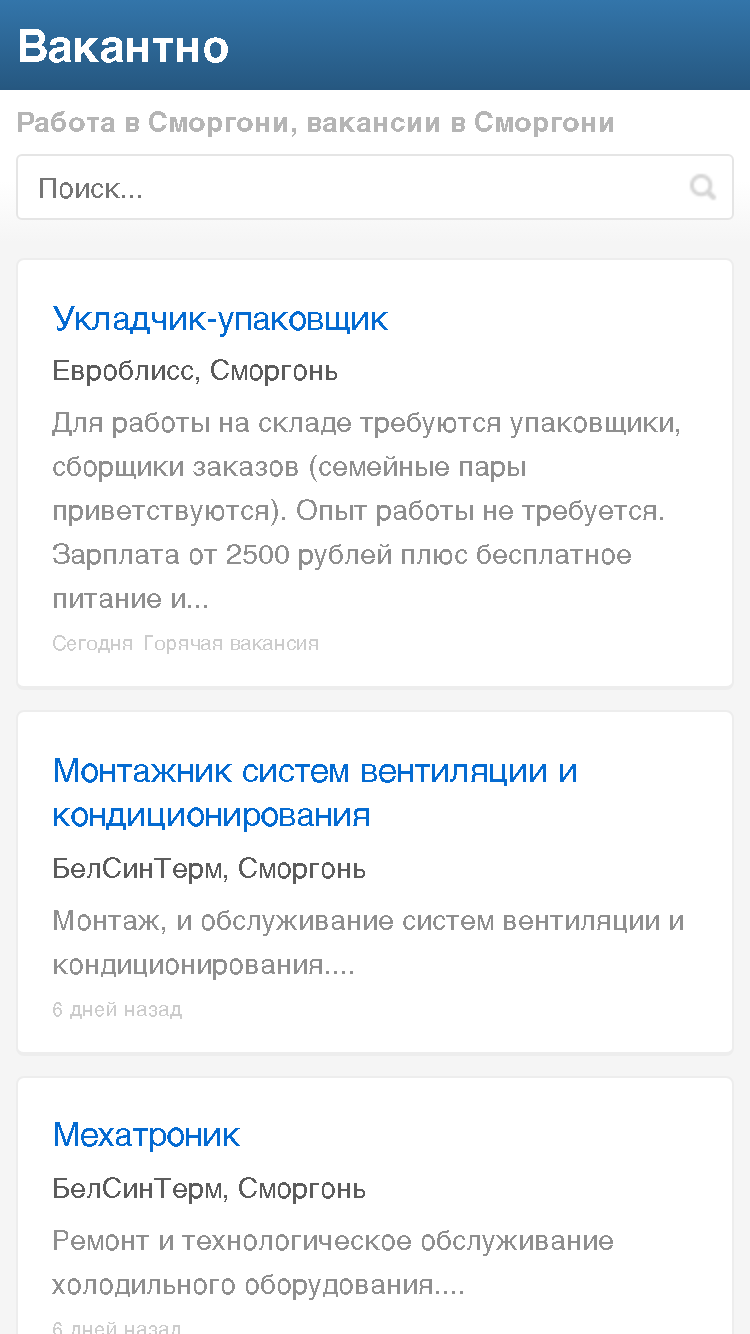This screenshot has width=750, height=1334.
Task: Open Монтажник систем вентиляции и кондиционирования vacancy
Action: [315, 793]
